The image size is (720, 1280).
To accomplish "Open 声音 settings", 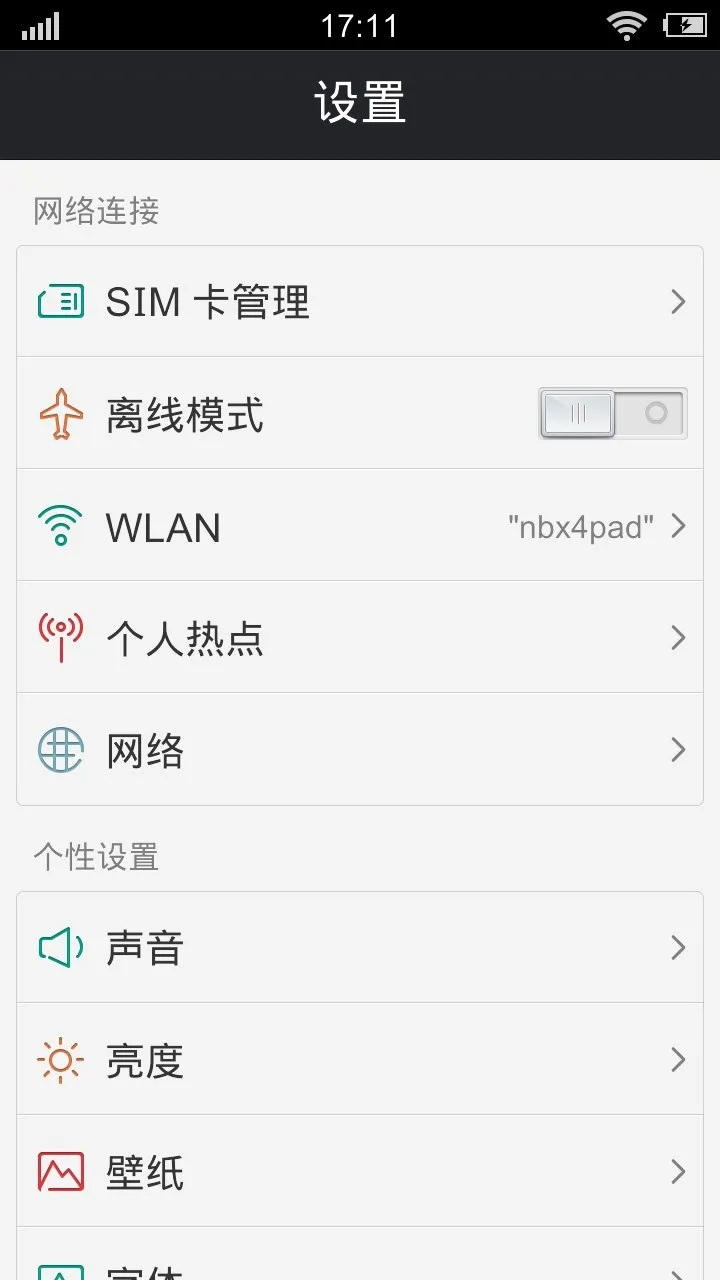I will pos(360,947).
